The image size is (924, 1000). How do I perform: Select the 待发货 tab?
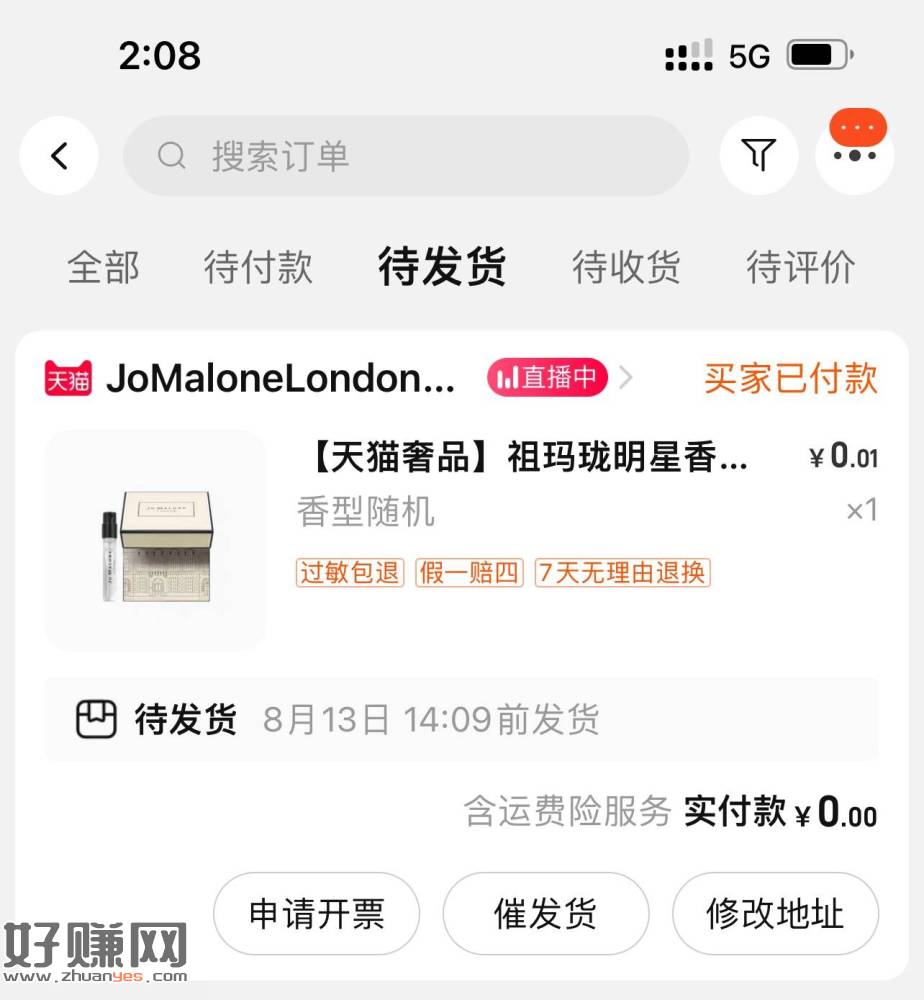point(442,267)
